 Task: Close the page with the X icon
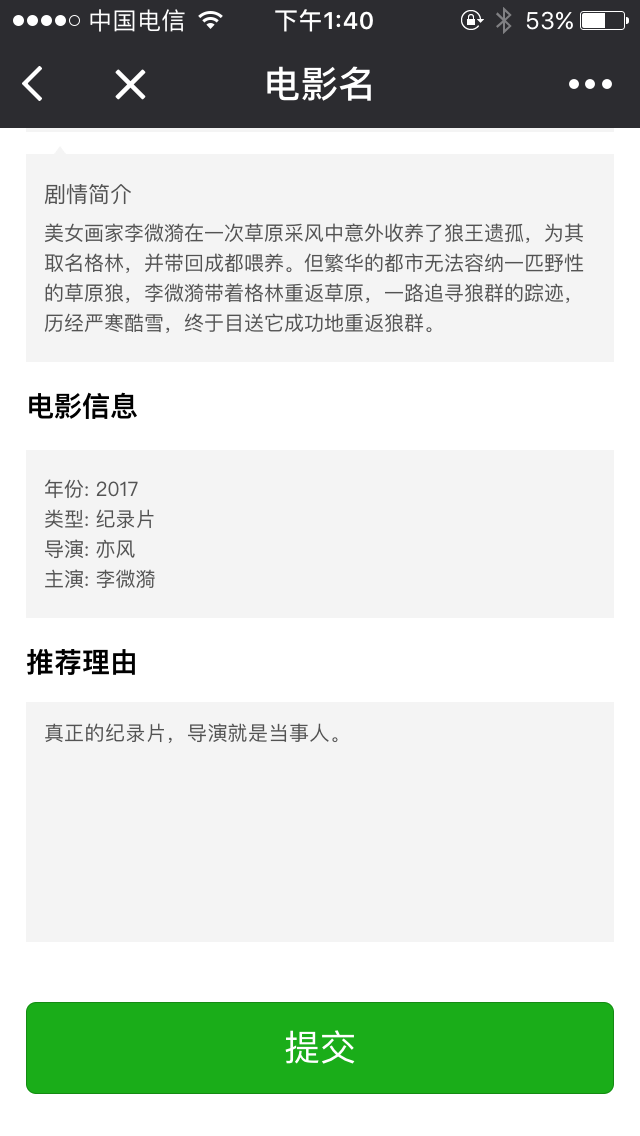click(x=130, y=84)
